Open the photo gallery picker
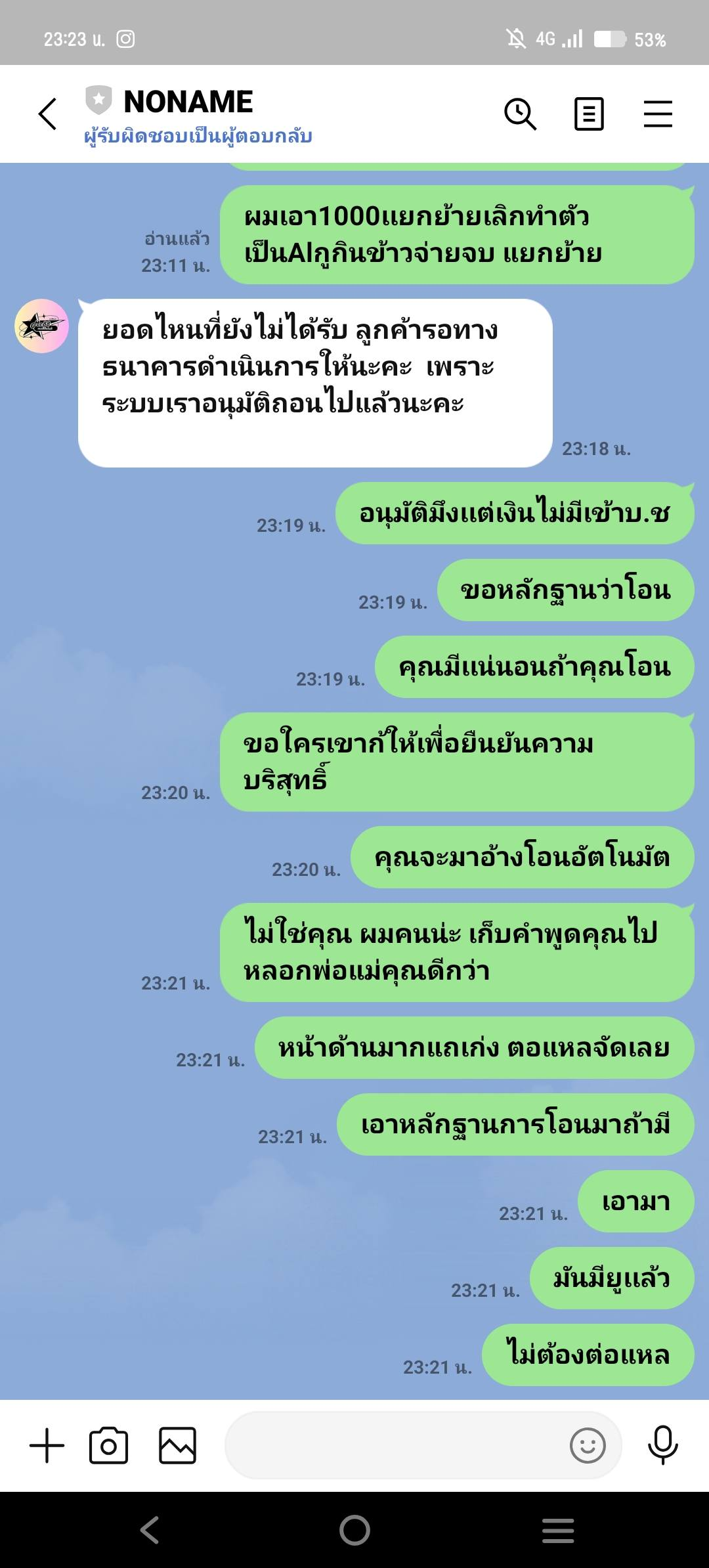Viewport: 709px width, 1568px height. click(177, 1445)
